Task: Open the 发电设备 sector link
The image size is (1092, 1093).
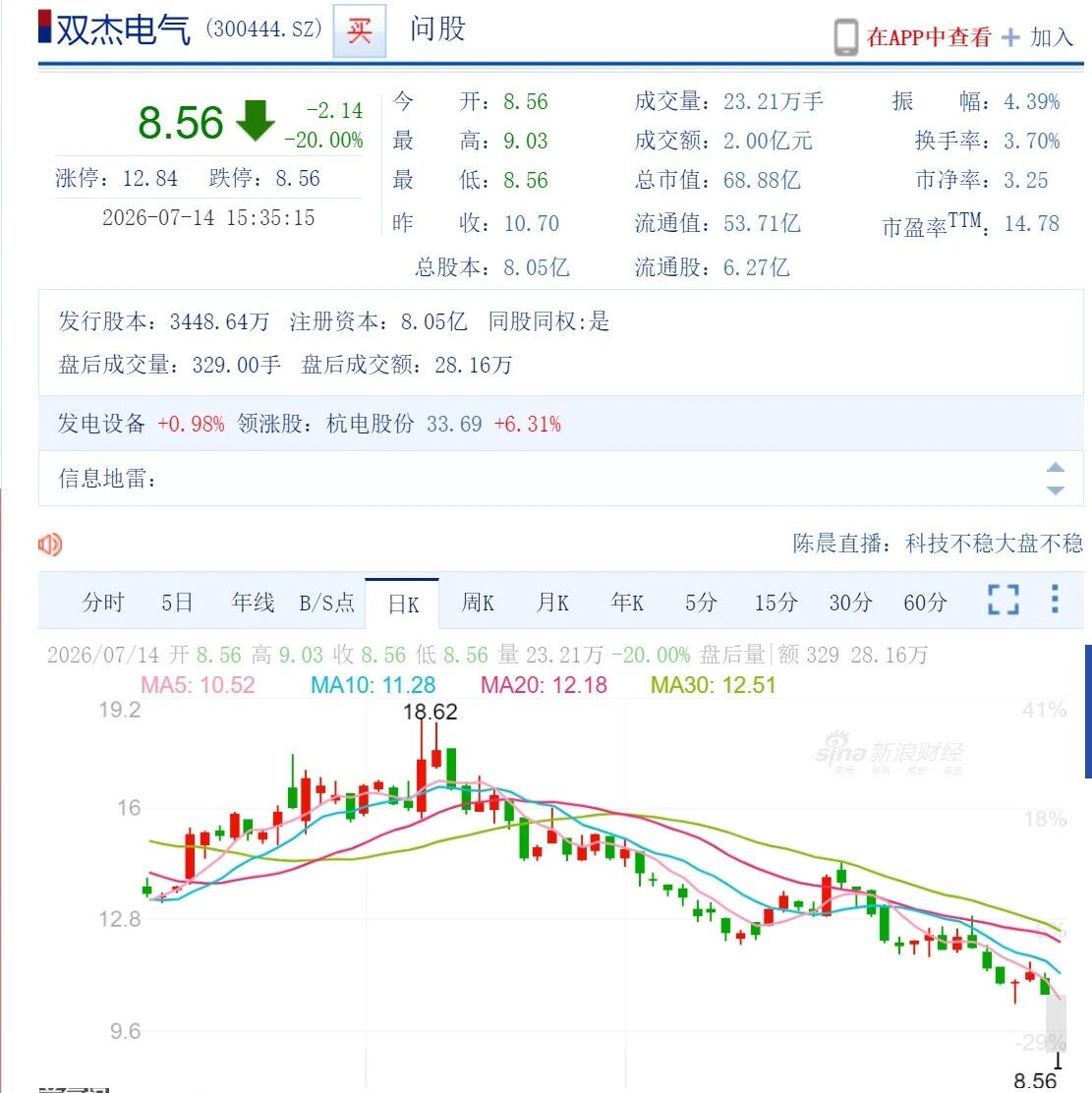Action: [x=101, y=424]
